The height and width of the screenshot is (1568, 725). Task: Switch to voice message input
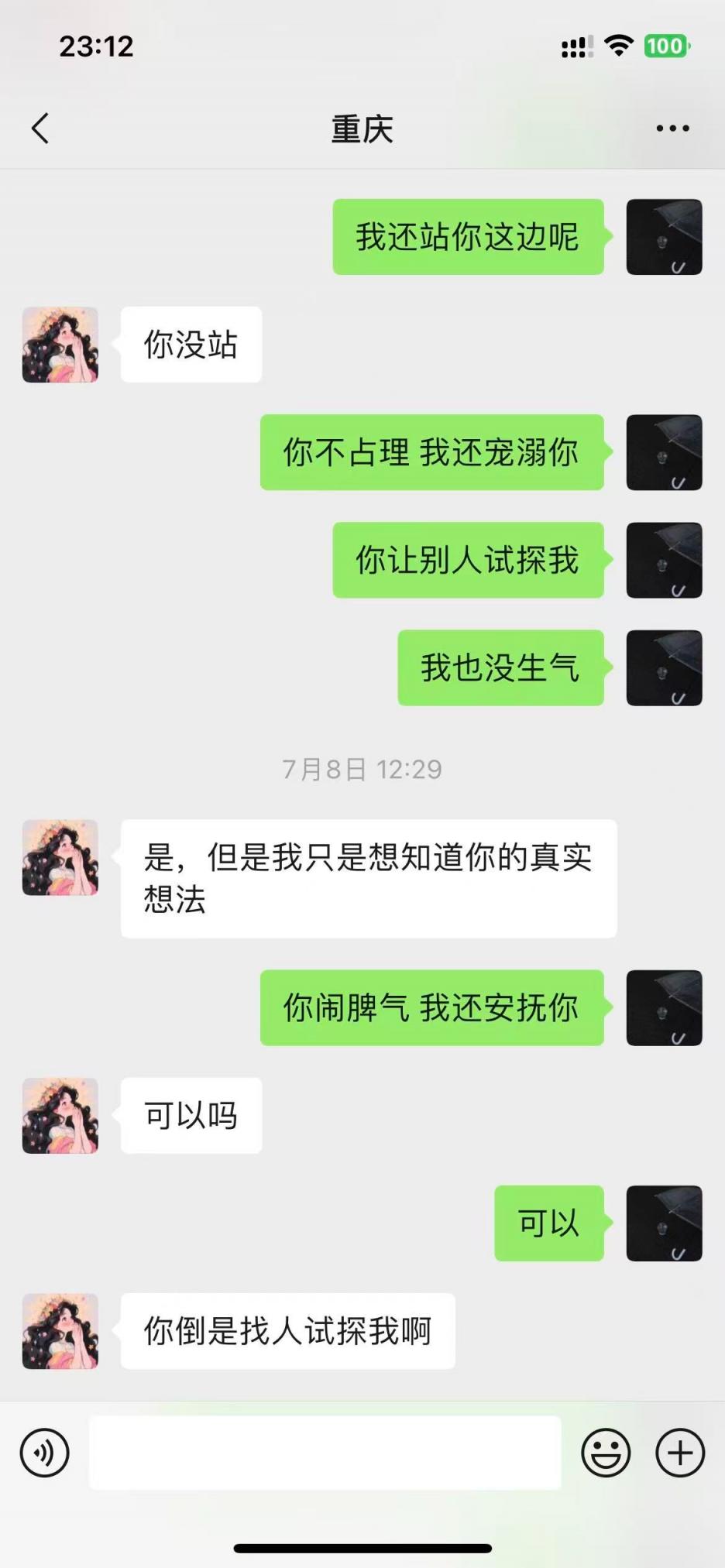tap(45, 1453)
